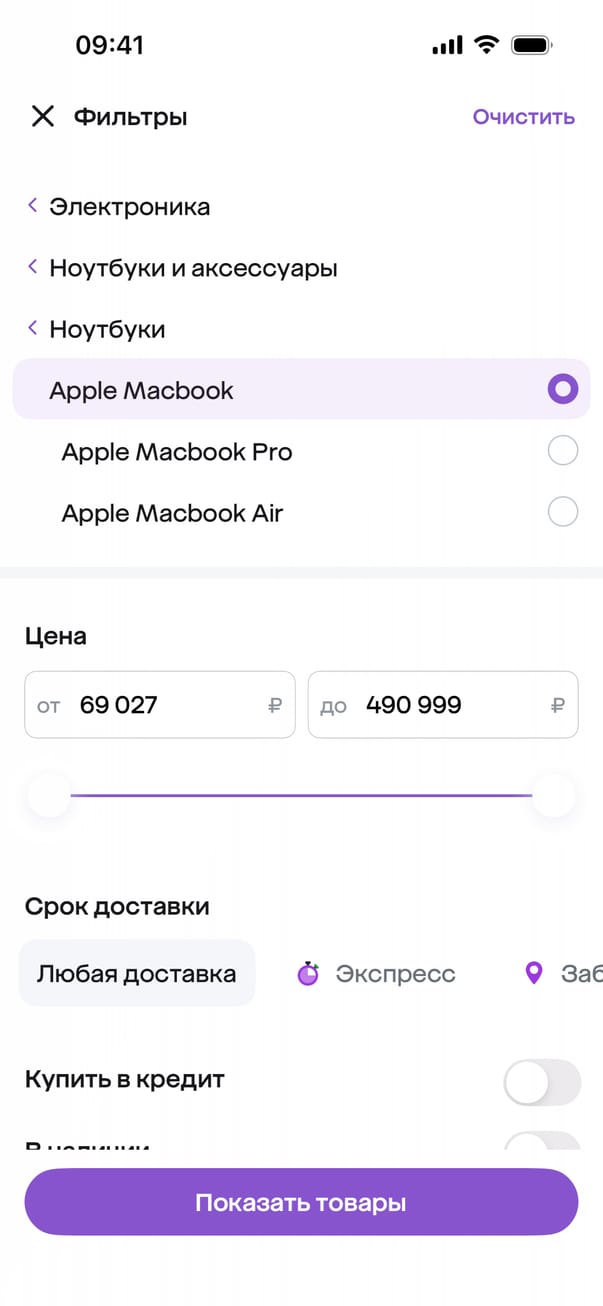Tap Очистить to reset filters
Image resolution: width=603 pixels, height=1306 pixels.
point(523,117)
